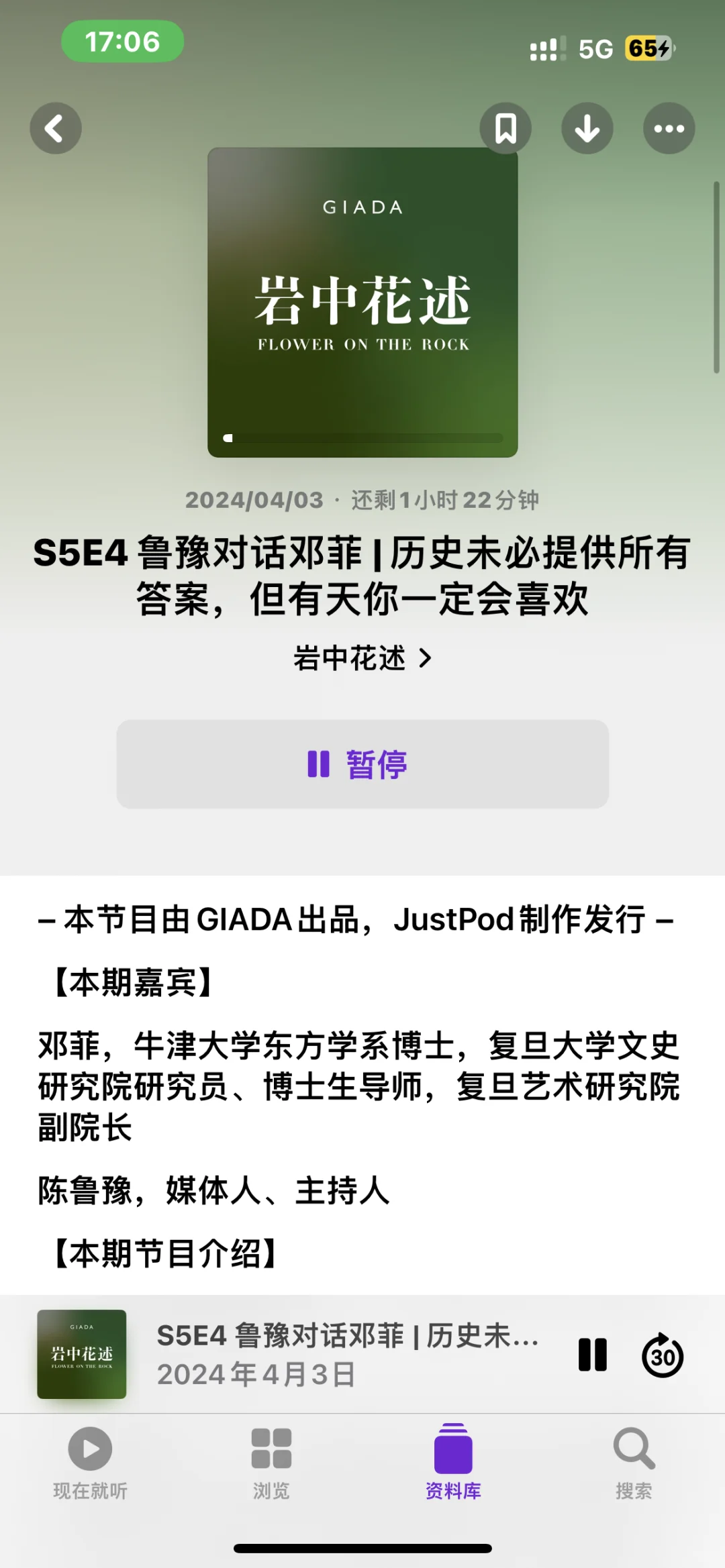Tap the 暂停 button to pause
The height and width of the screenshot is (1568, 725).
tap(362, 764)
